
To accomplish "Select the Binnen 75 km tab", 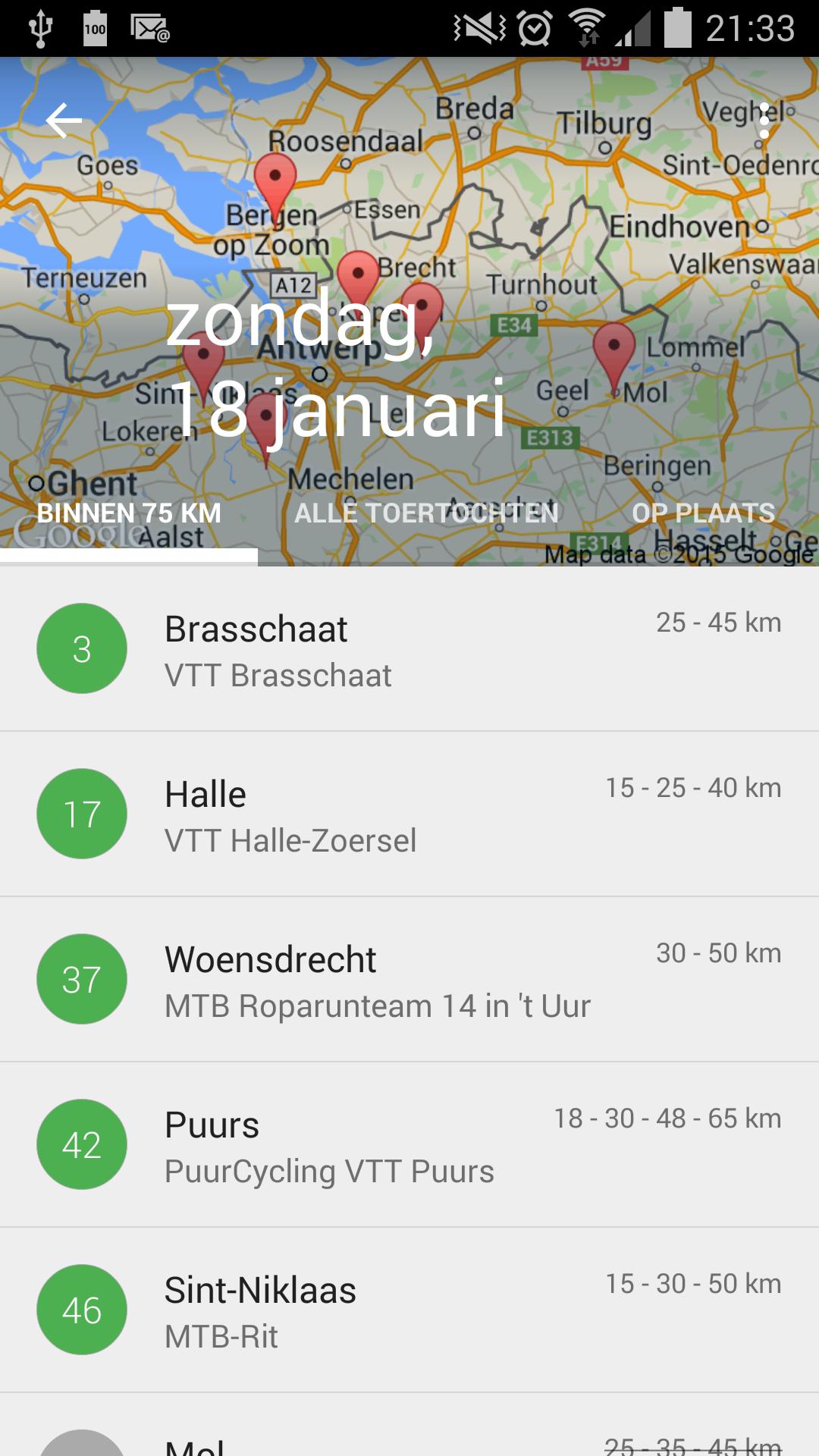I will point(129,513).
